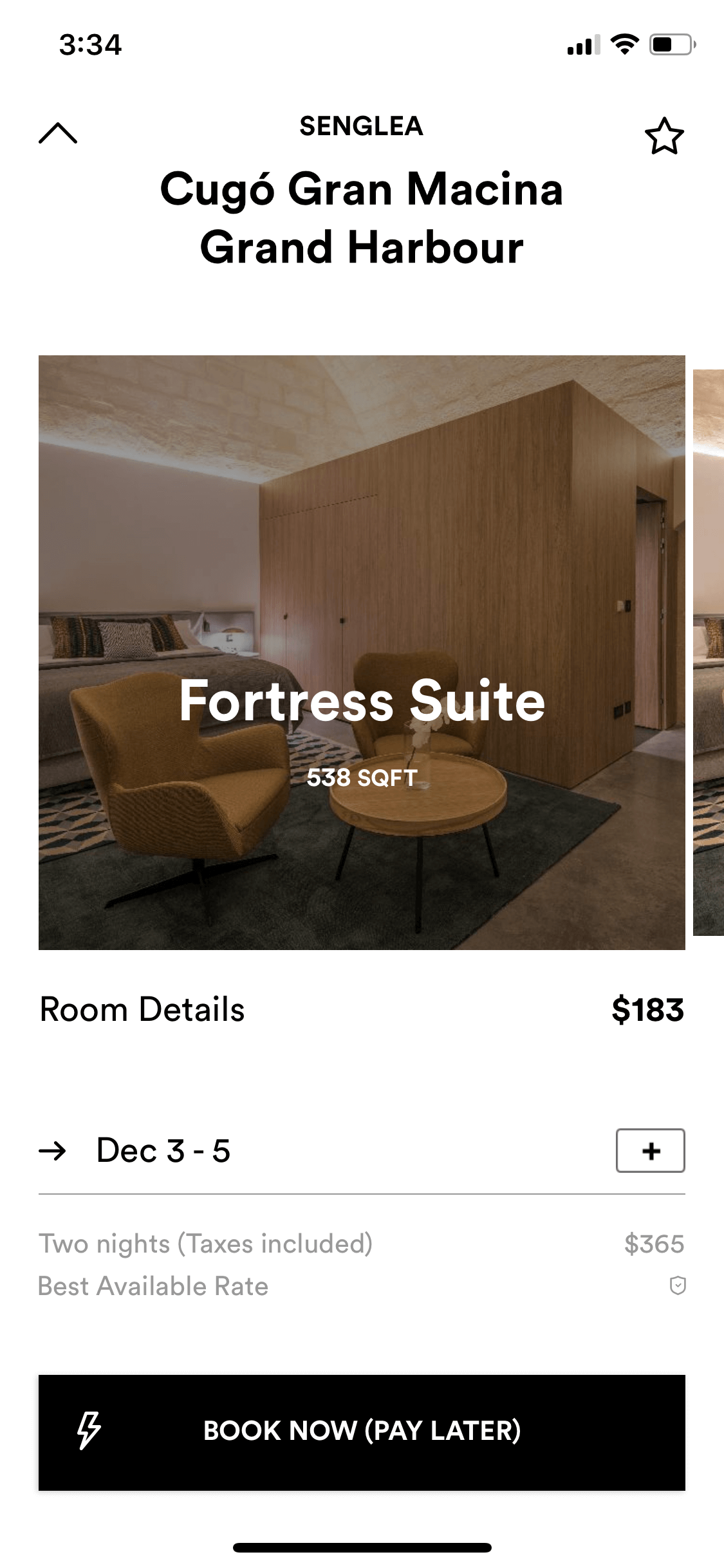Open Best Available Rate shield info
Image resolution: width=724 pixels, height=1568 pixels.
click(x=678, y=1285)
